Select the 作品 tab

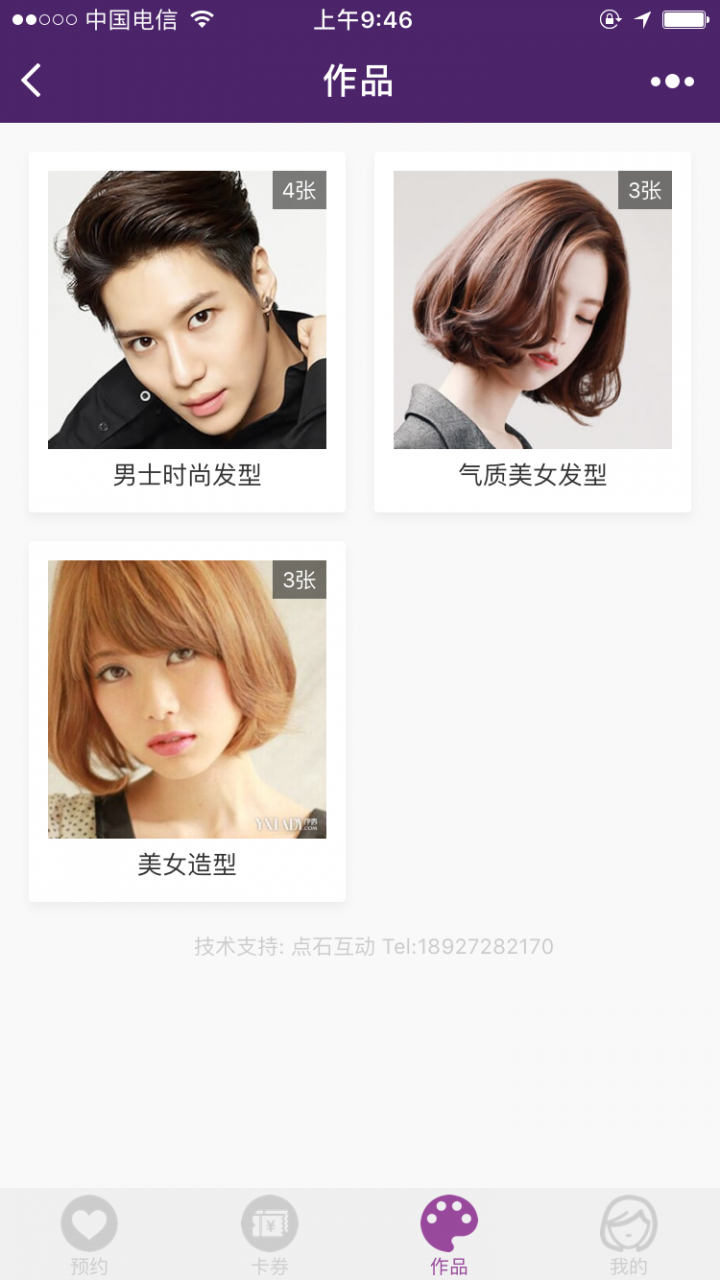click(x=449, y=1235)
